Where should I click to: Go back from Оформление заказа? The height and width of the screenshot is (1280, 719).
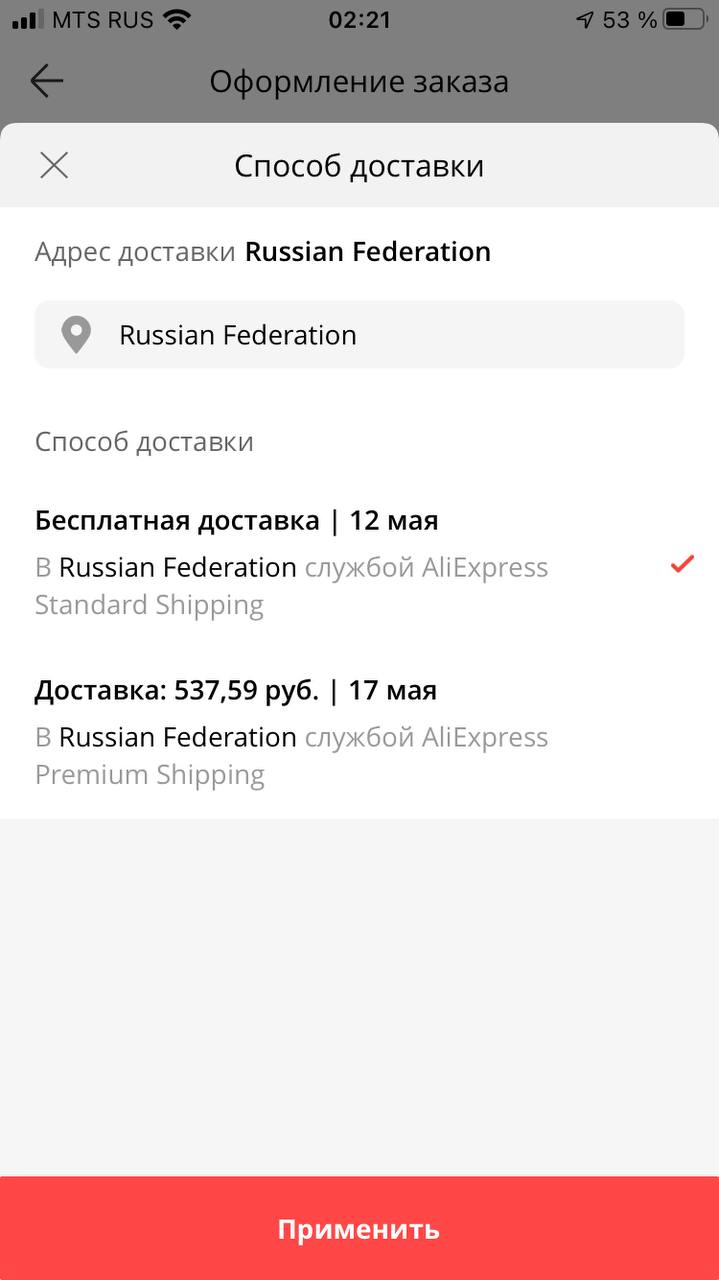click(46, 81)
